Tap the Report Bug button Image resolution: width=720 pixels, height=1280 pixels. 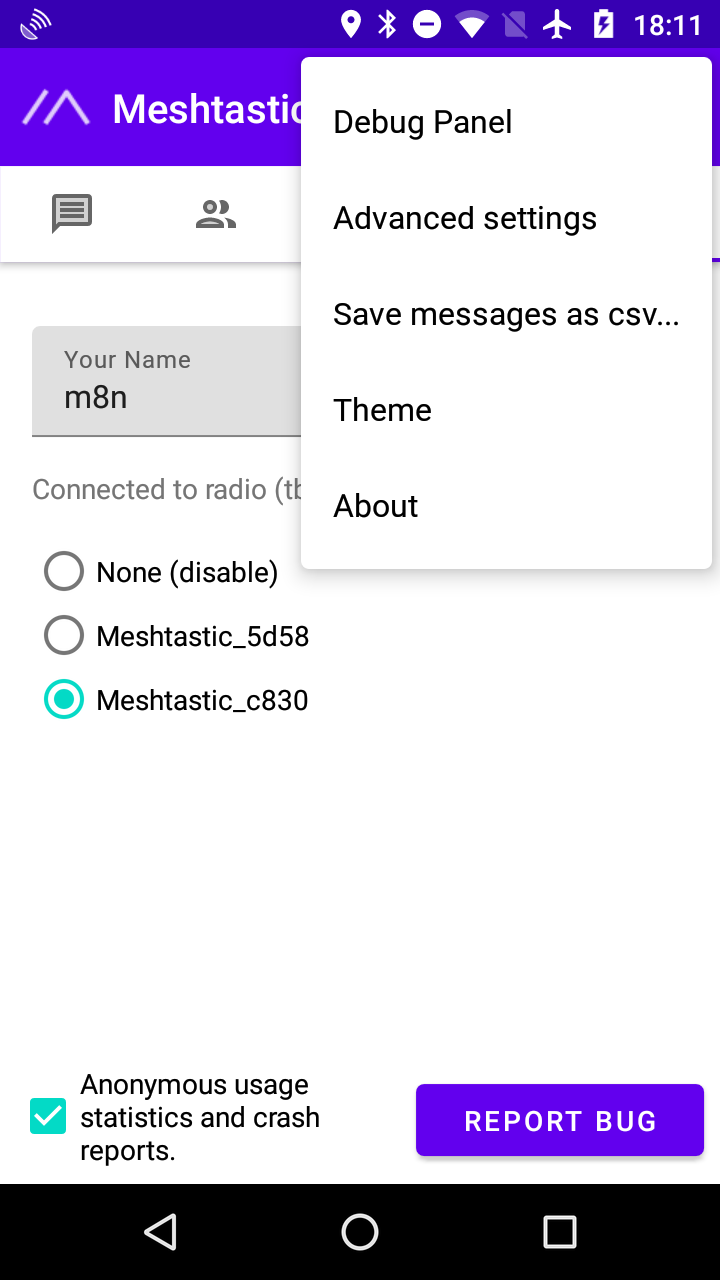pyautogui.click(x=560, y=1120)
